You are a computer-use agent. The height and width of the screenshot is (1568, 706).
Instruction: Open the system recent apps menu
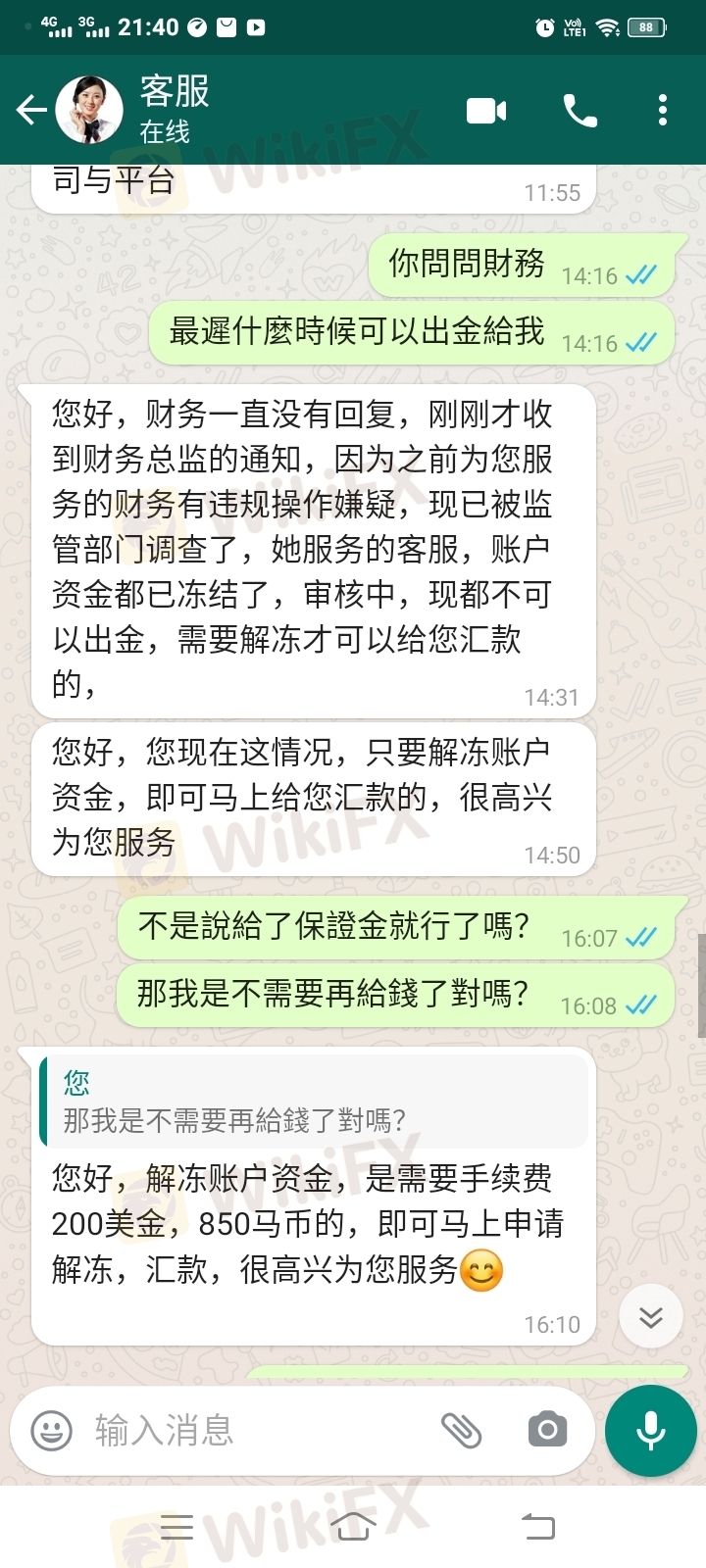[x=176, y=1526]
